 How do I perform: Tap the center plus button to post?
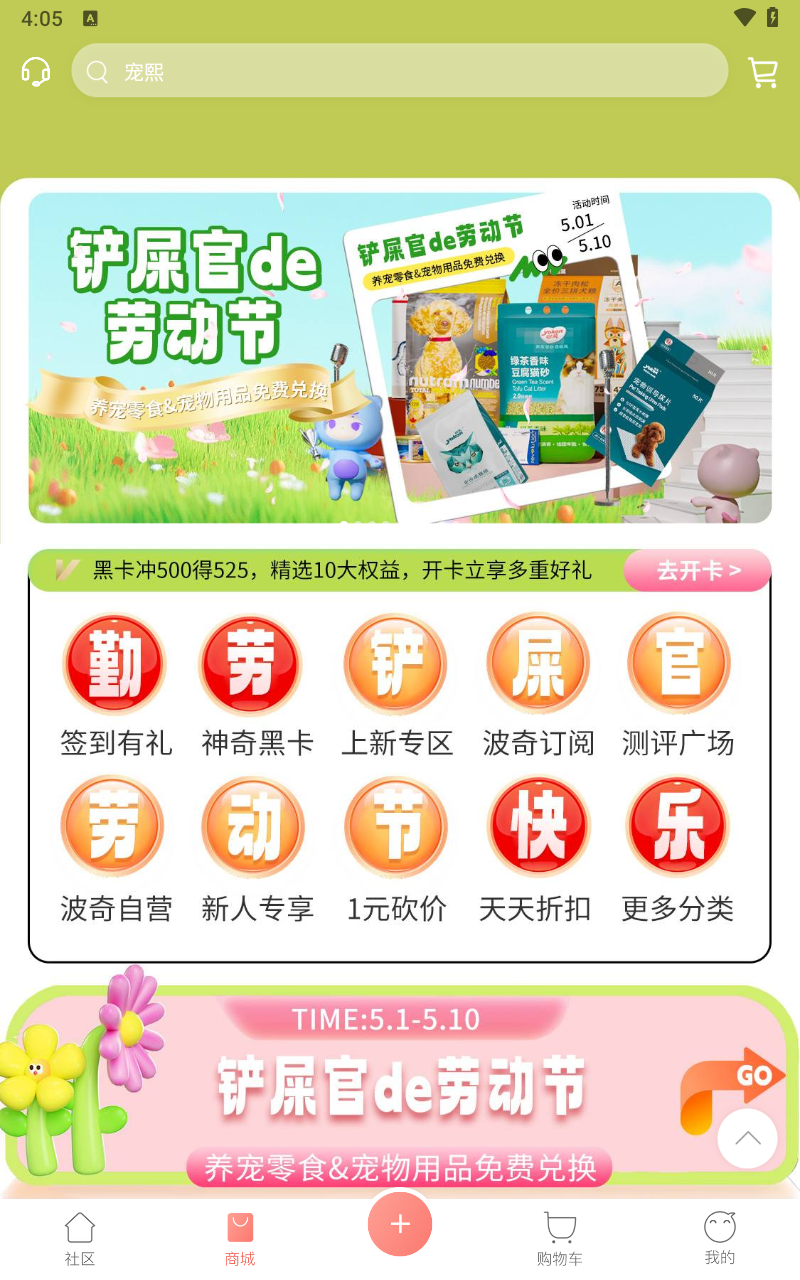point(400,1224)
